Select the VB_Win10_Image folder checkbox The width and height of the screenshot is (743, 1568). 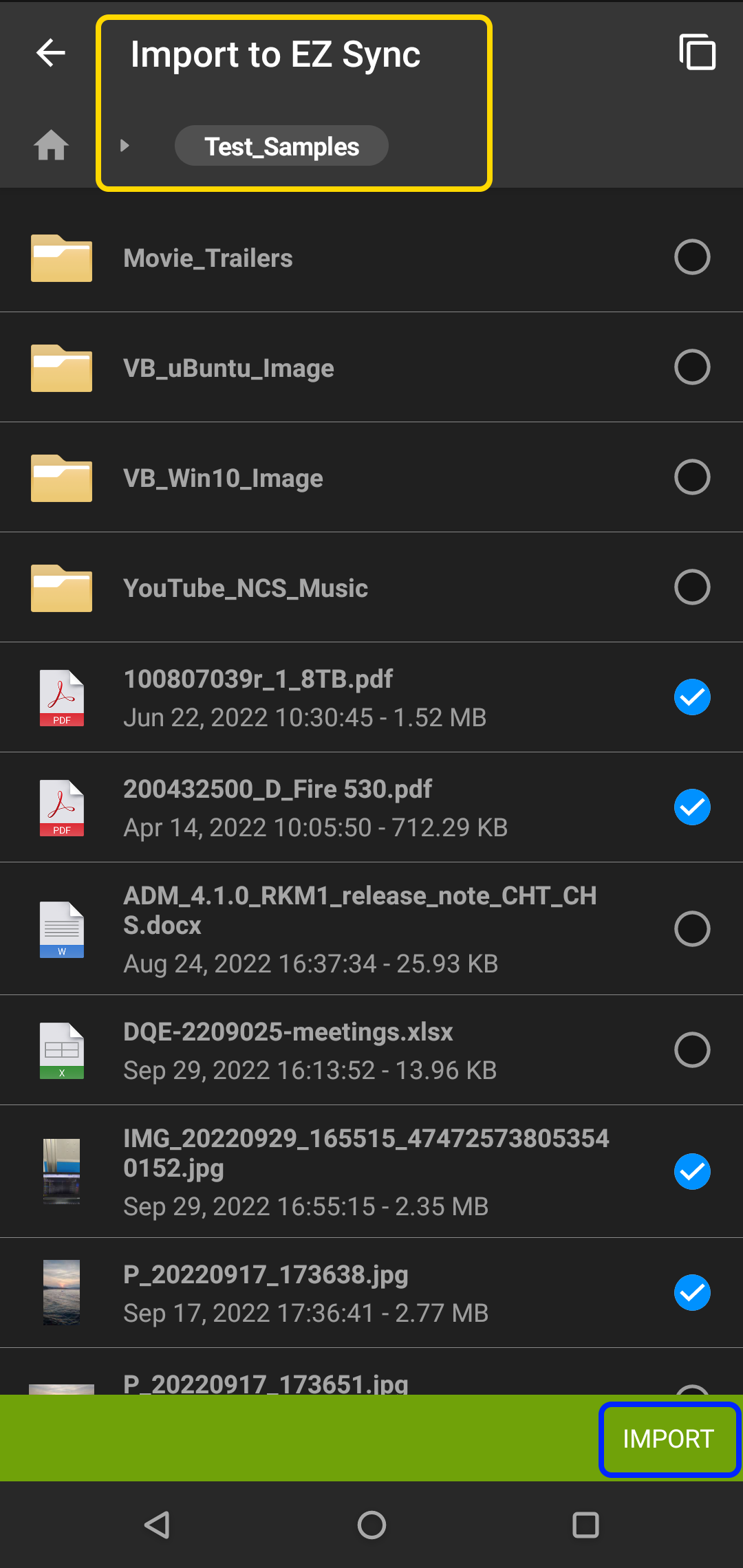click(692, 477)
